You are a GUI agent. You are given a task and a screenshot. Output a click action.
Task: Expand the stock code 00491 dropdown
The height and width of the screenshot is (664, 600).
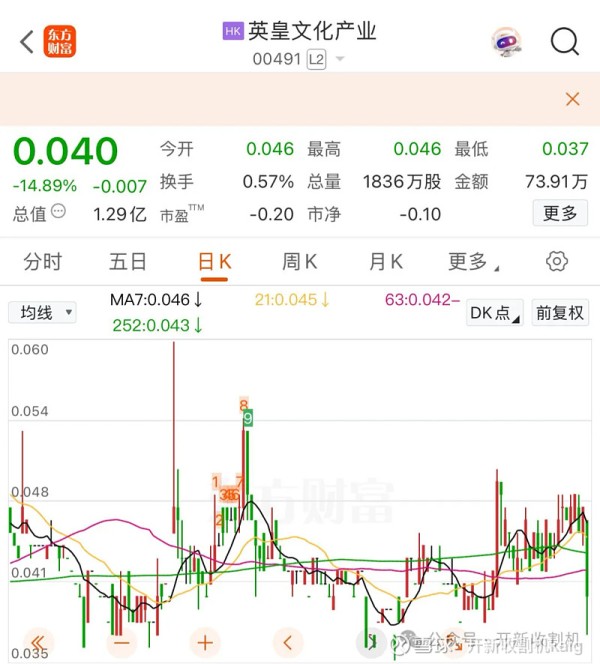click(x=339, y=59)
